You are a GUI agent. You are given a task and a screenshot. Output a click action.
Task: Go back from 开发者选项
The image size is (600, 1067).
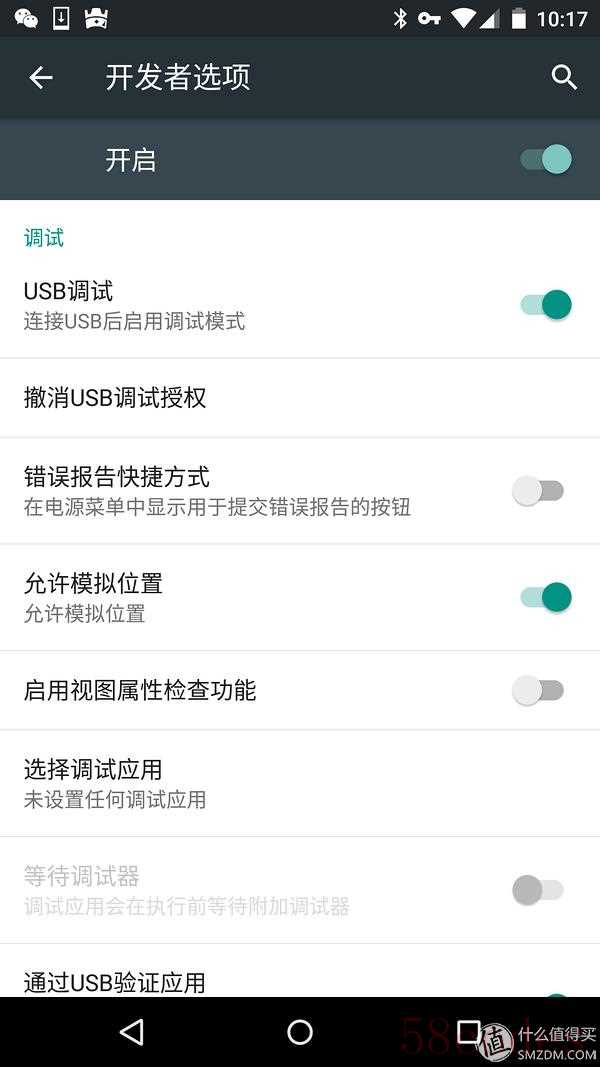[41, 78]
